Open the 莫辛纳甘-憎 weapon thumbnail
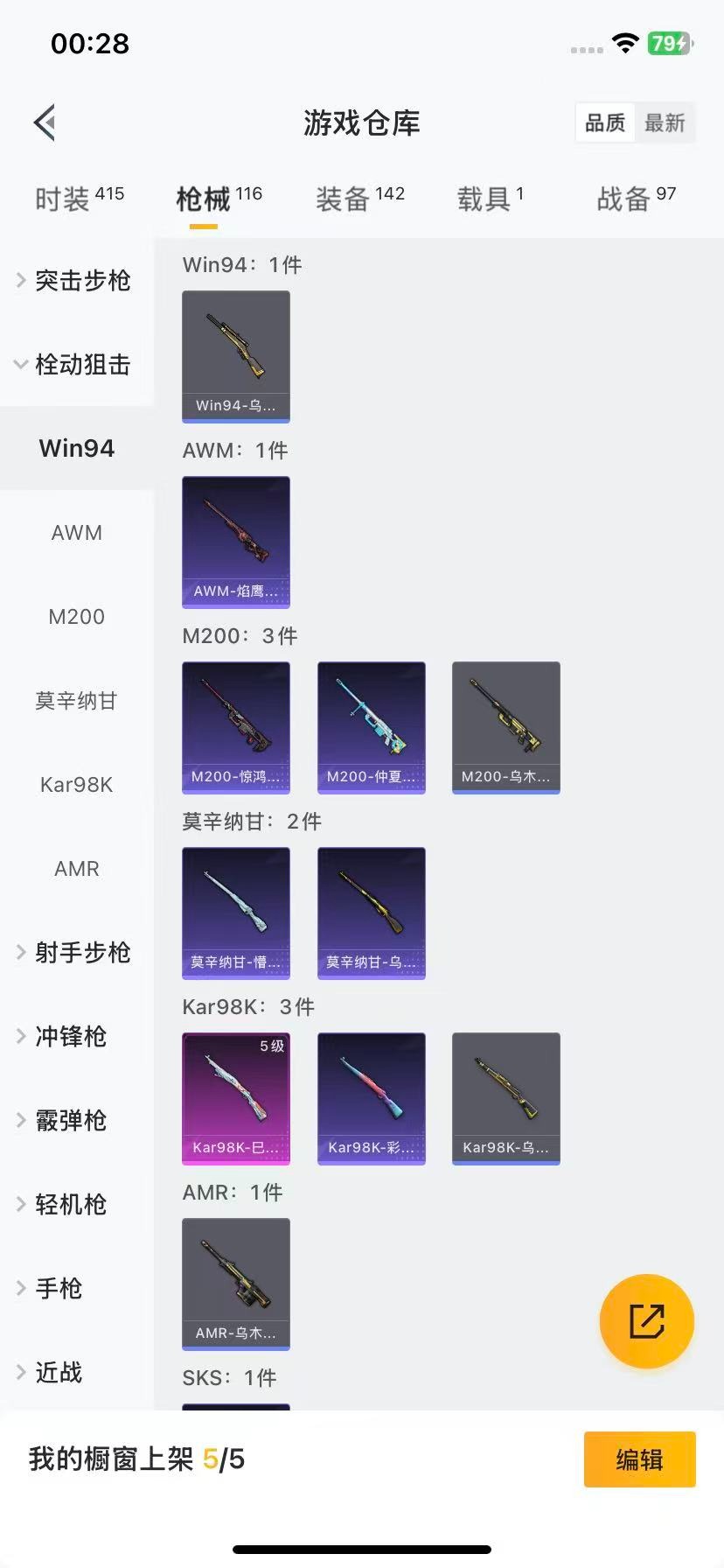Screen dimensions: 724x1568 235,913
